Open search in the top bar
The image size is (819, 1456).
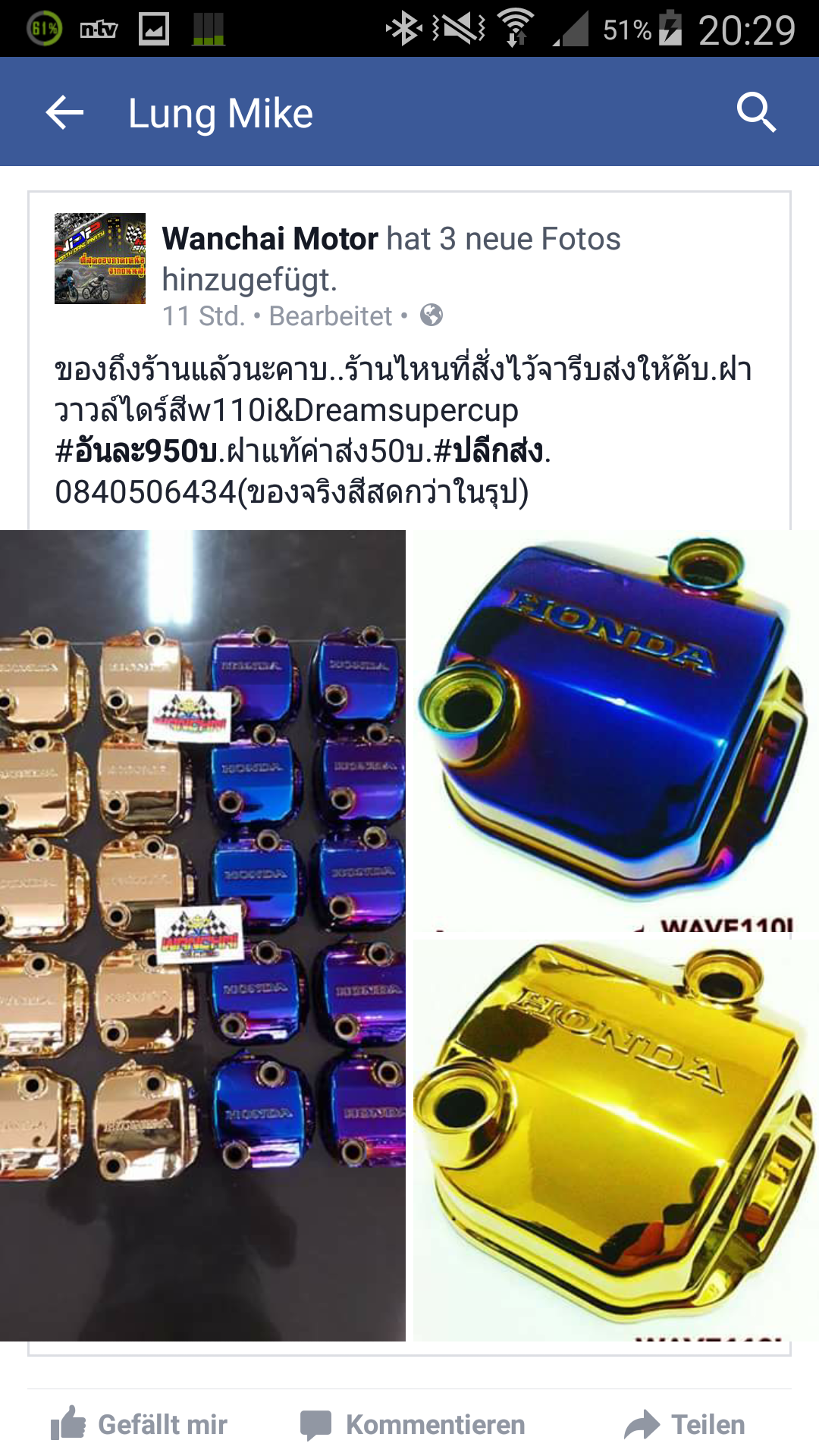756,113
